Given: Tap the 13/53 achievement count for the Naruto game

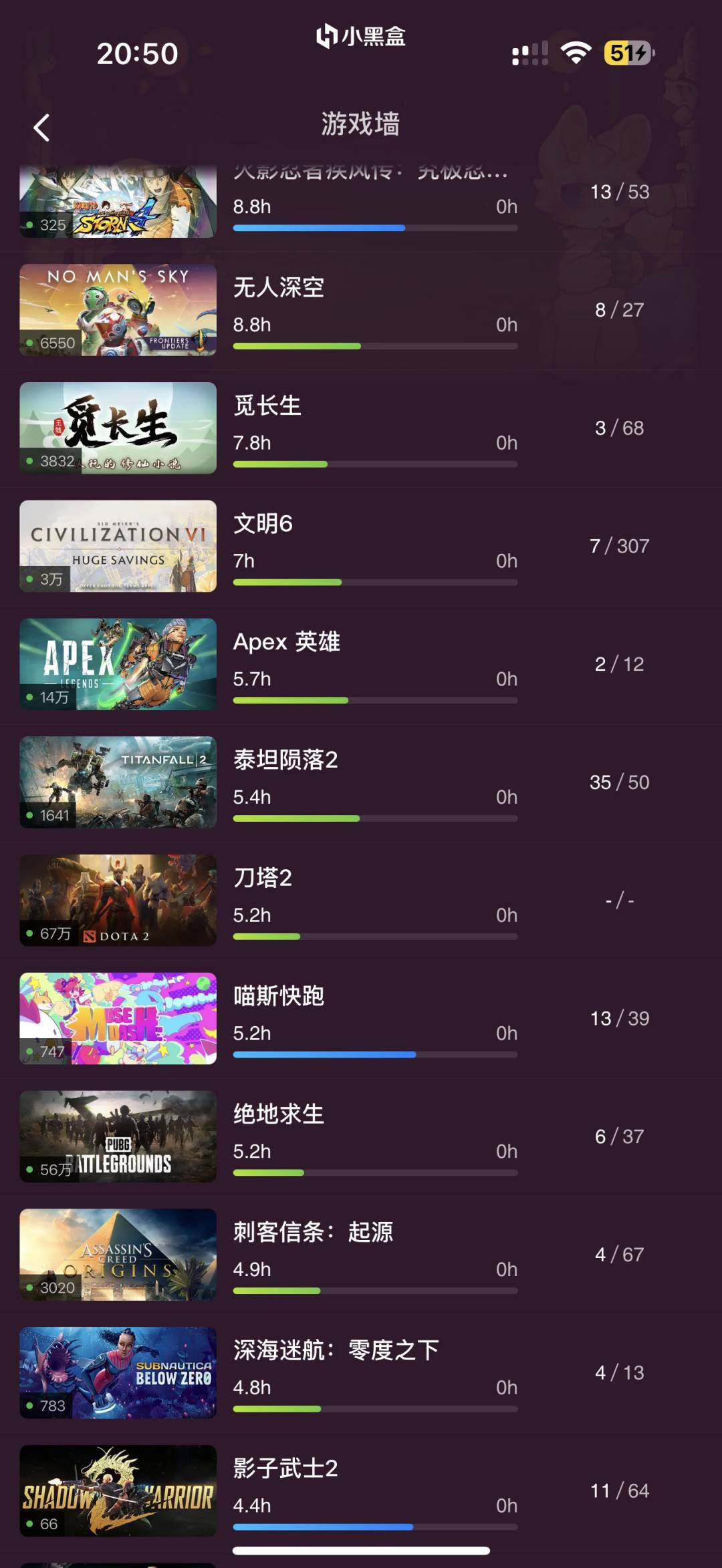Looking at the screenshot, I should click(620, 191).
